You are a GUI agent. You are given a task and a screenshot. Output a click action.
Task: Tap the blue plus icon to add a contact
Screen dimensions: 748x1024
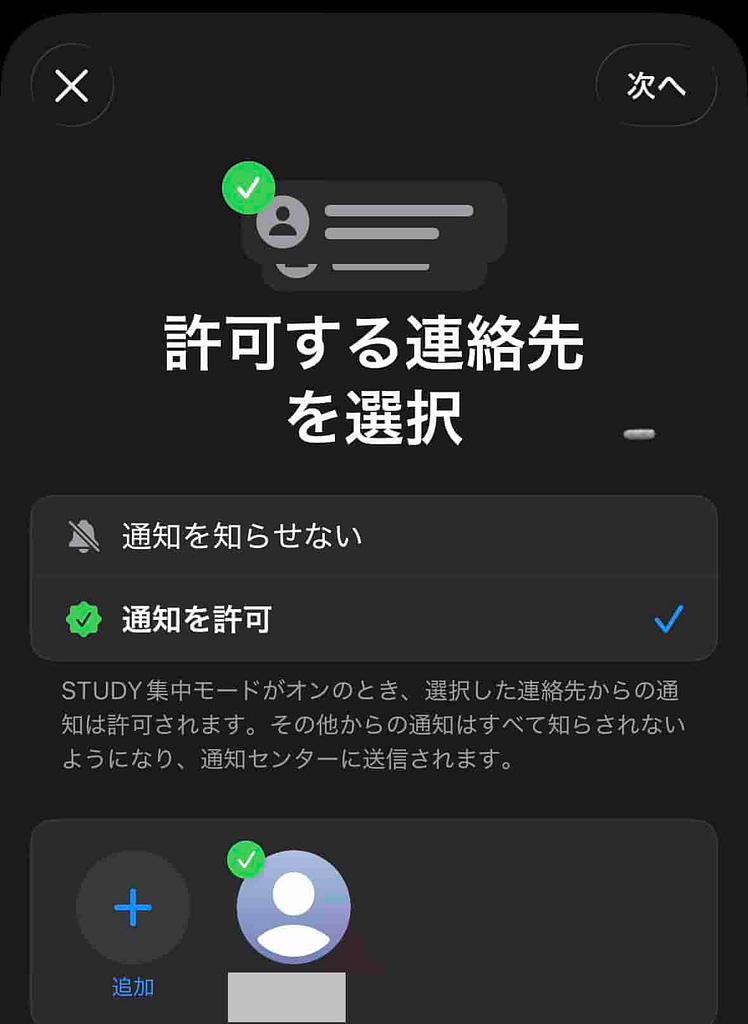pyautogui.click(x=131, y=906)
